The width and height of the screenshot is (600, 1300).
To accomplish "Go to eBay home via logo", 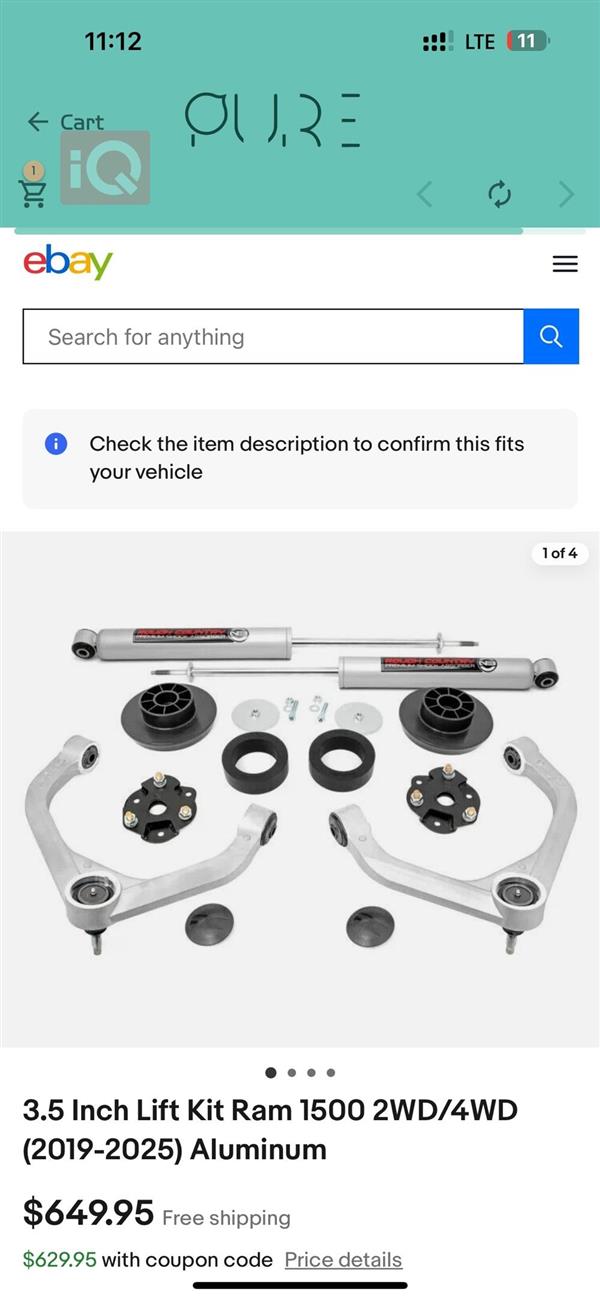I will (68, 262).
